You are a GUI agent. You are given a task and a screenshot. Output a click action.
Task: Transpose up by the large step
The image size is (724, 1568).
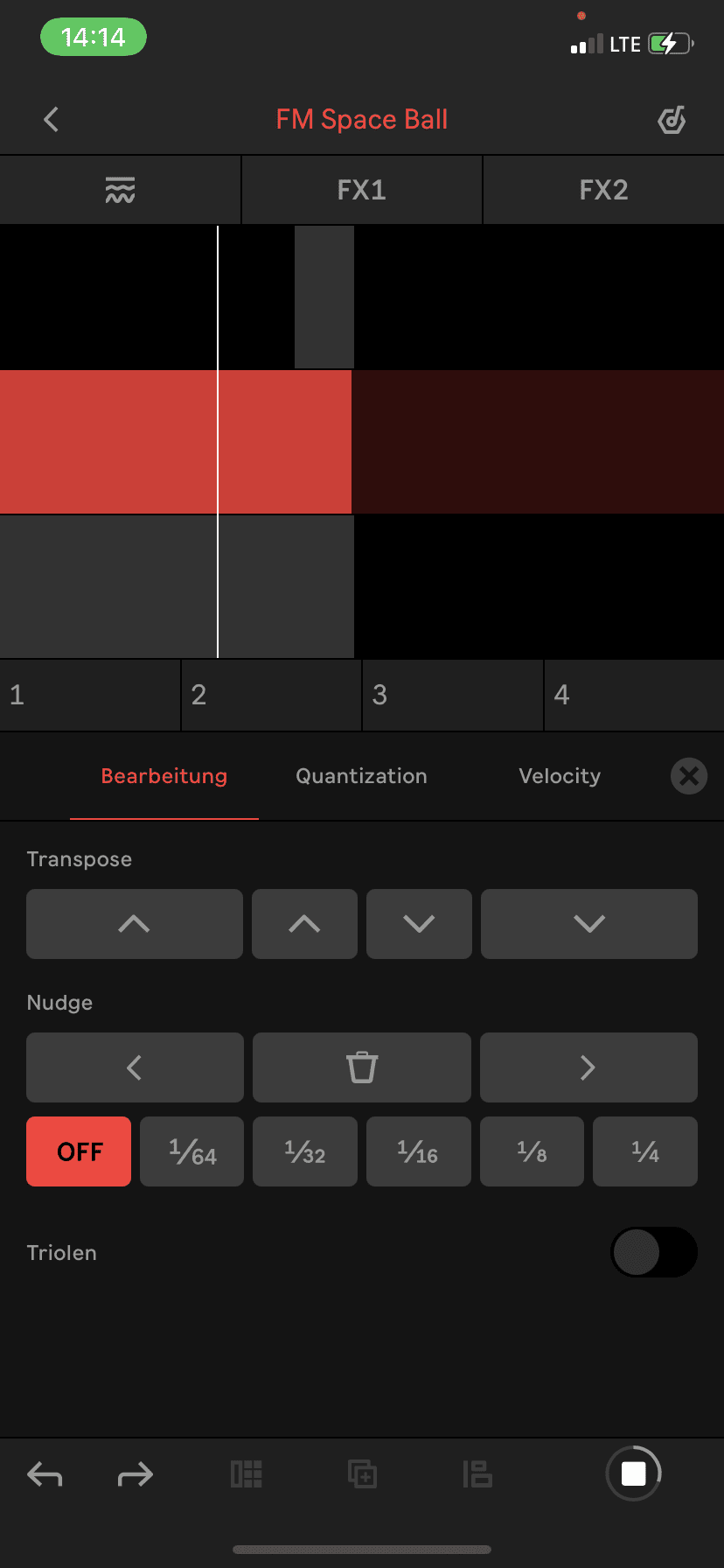coord(135,924)
